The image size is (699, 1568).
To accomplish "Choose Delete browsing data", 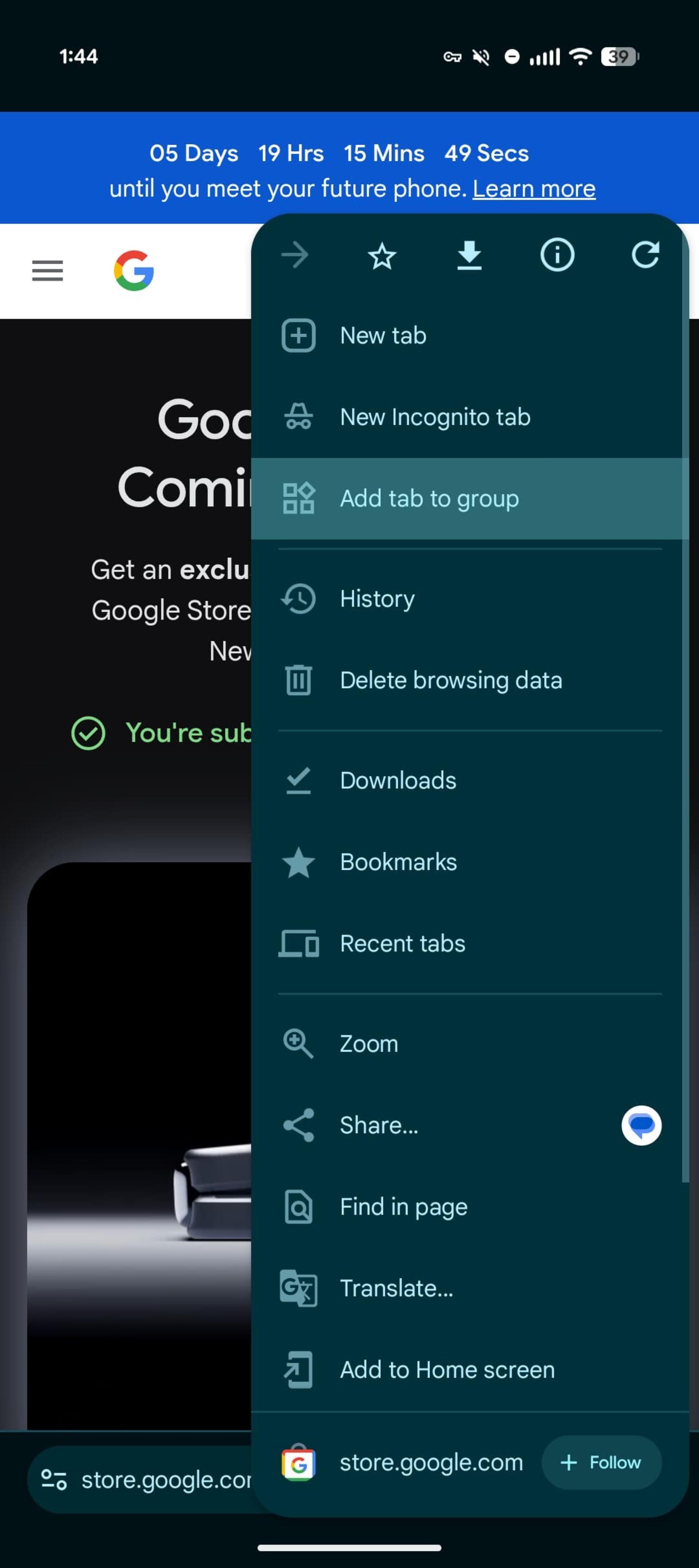I will pyautogui.click(x=469, y=680).
